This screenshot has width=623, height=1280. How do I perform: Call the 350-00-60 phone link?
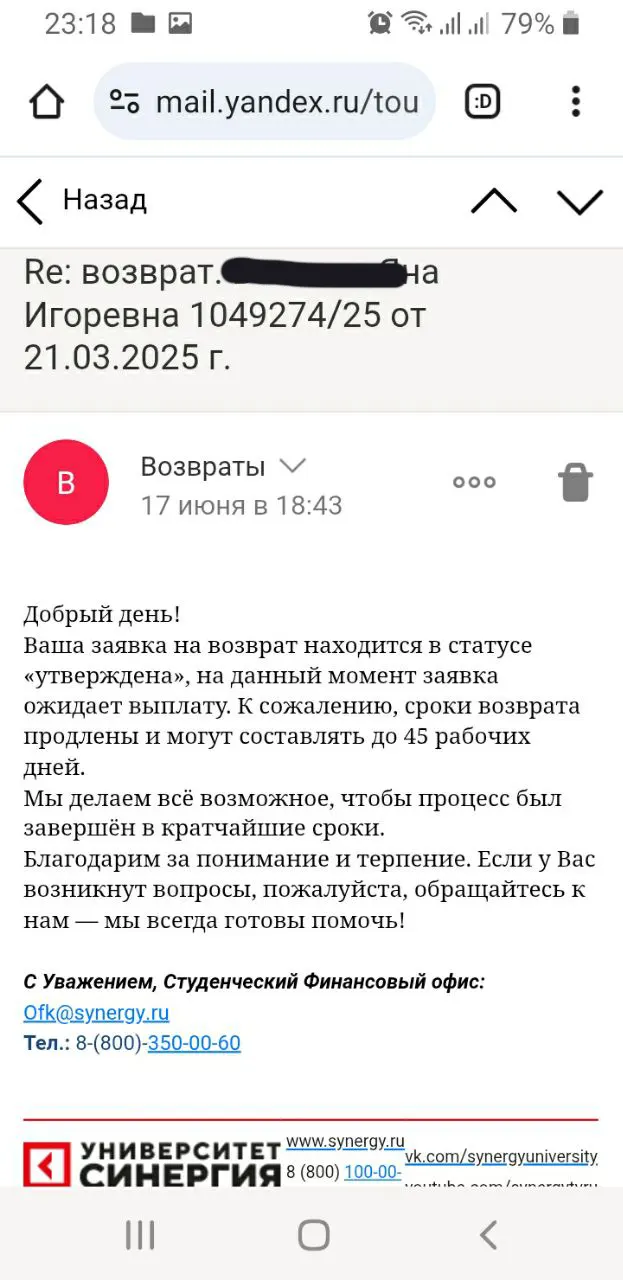point(194,1043)
